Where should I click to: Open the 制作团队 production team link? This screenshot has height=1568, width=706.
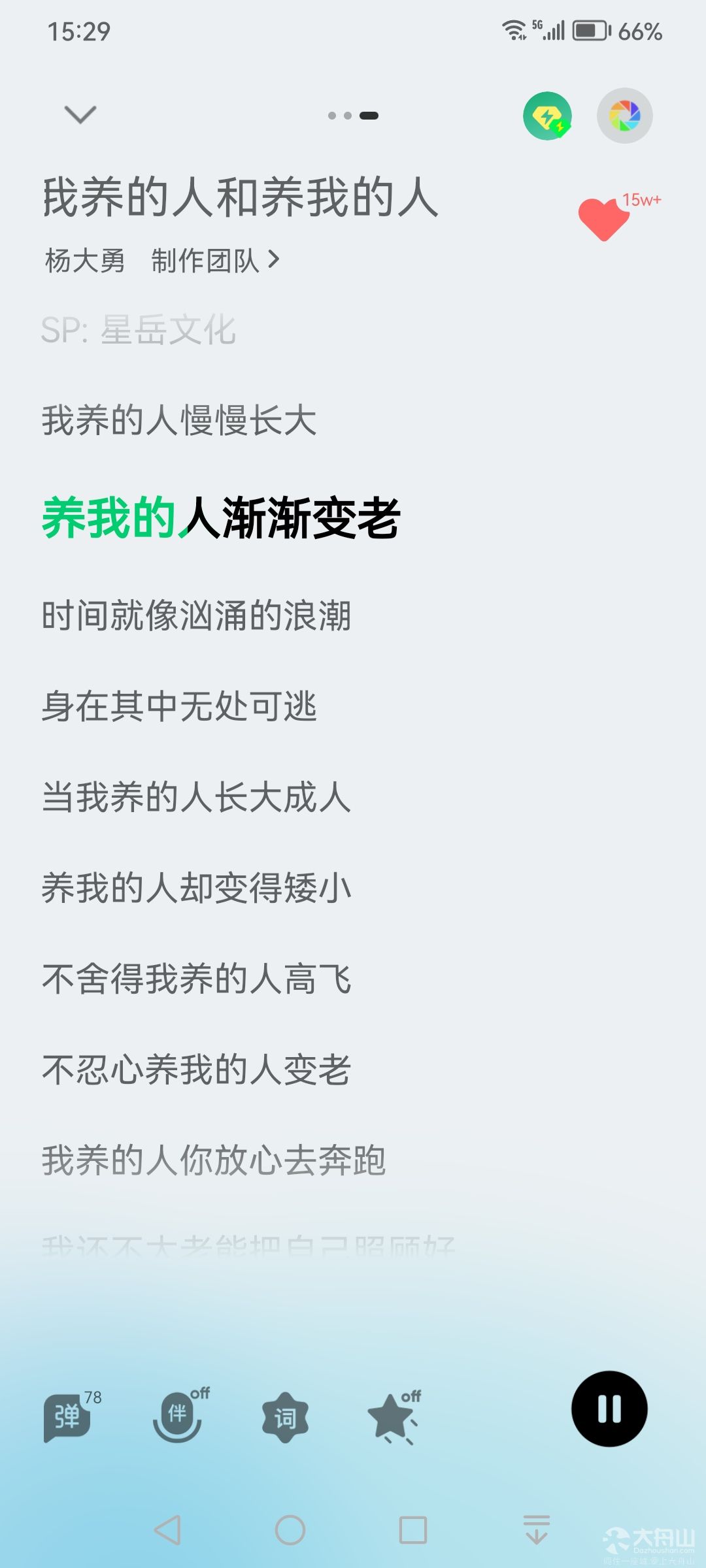point(215,261)
